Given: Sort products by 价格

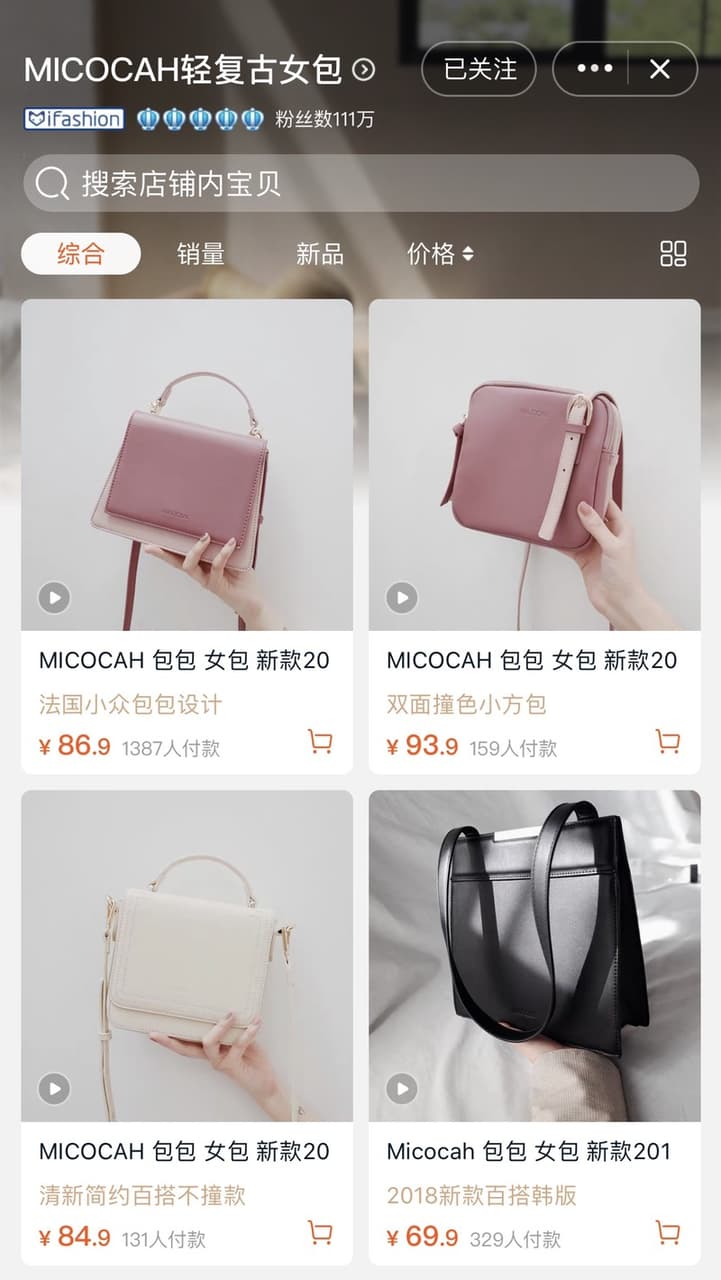Looking at the screenshot, I should pyautogui.click(x=440, y=254).
